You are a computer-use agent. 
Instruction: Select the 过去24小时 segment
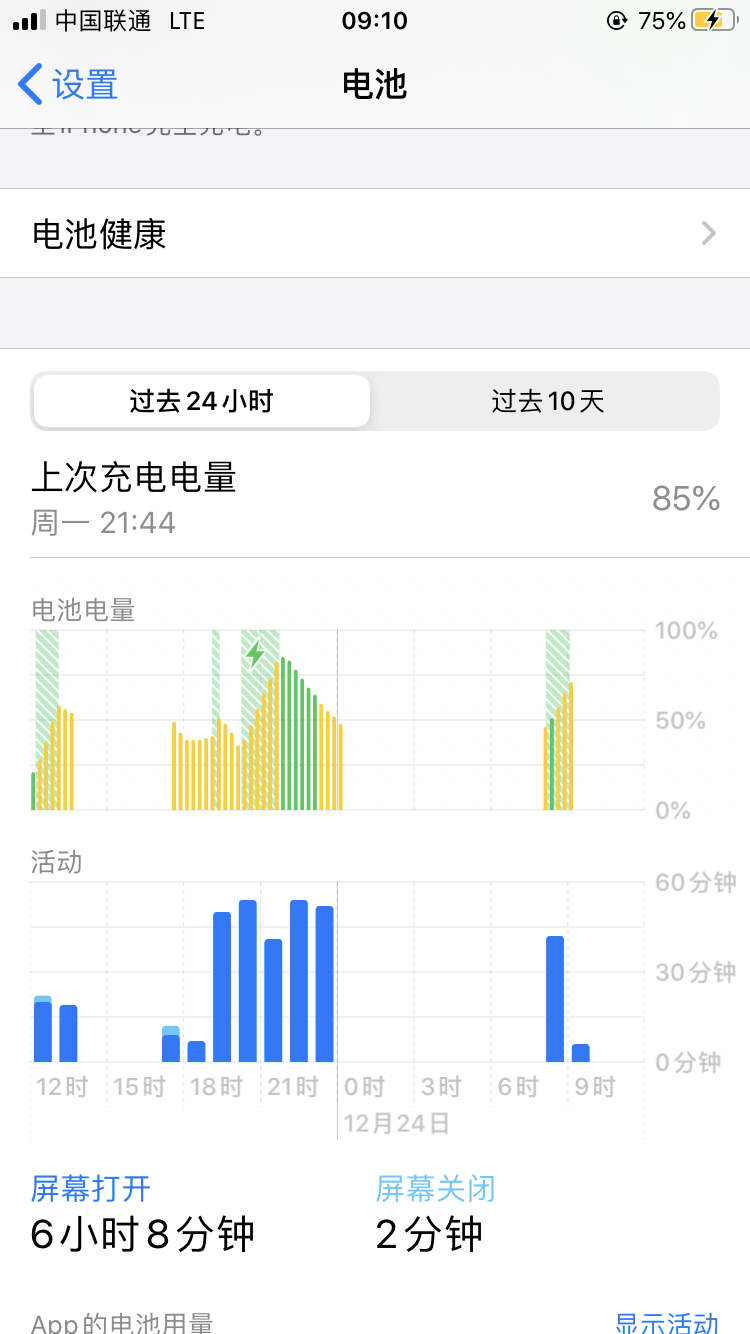[x=202, y=402]
